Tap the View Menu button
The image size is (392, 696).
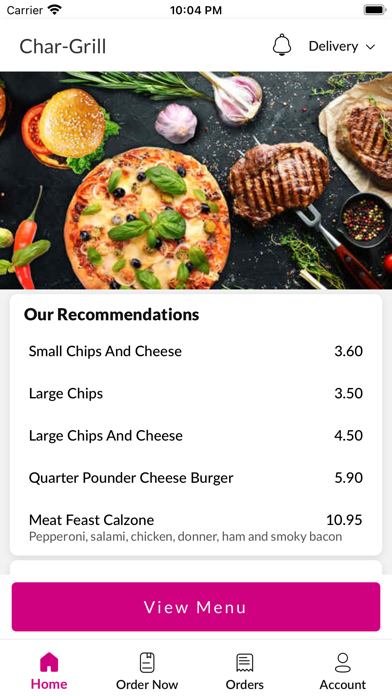pyautogui.click(x=196, y=607)
